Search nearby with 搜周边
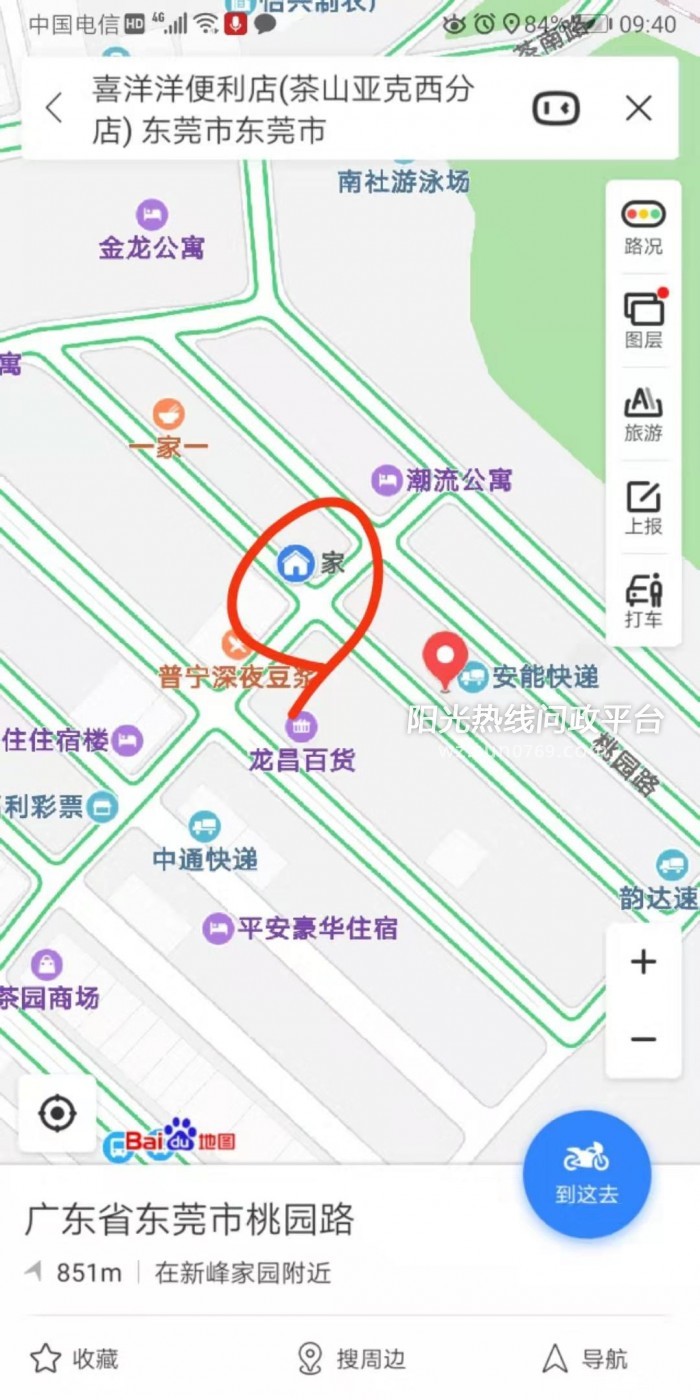The height and width of the screenshot is (1400, 700). [352, 1358]
